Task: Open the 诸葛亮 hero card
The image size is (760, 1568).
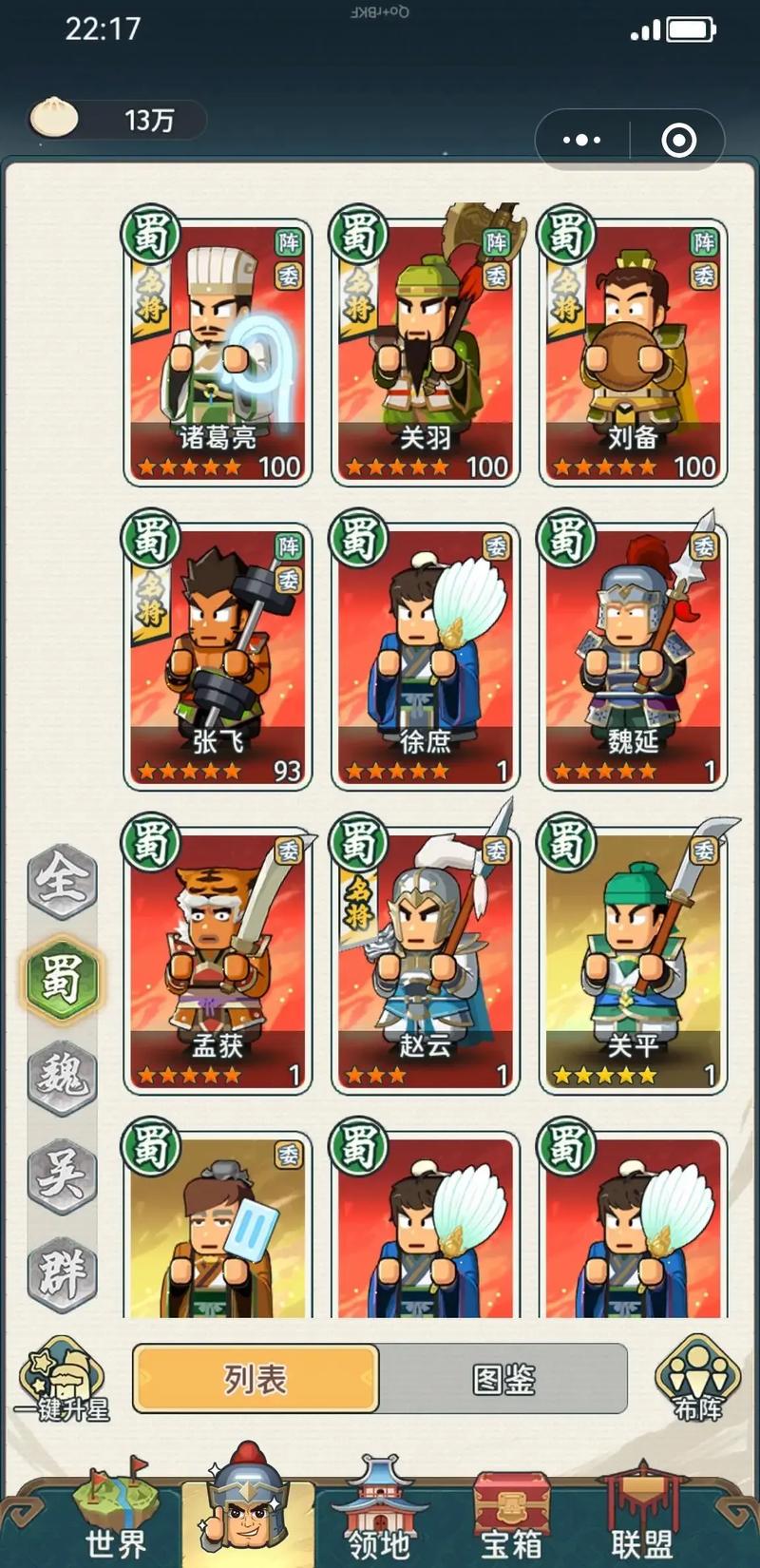Action: coord(218,352)
